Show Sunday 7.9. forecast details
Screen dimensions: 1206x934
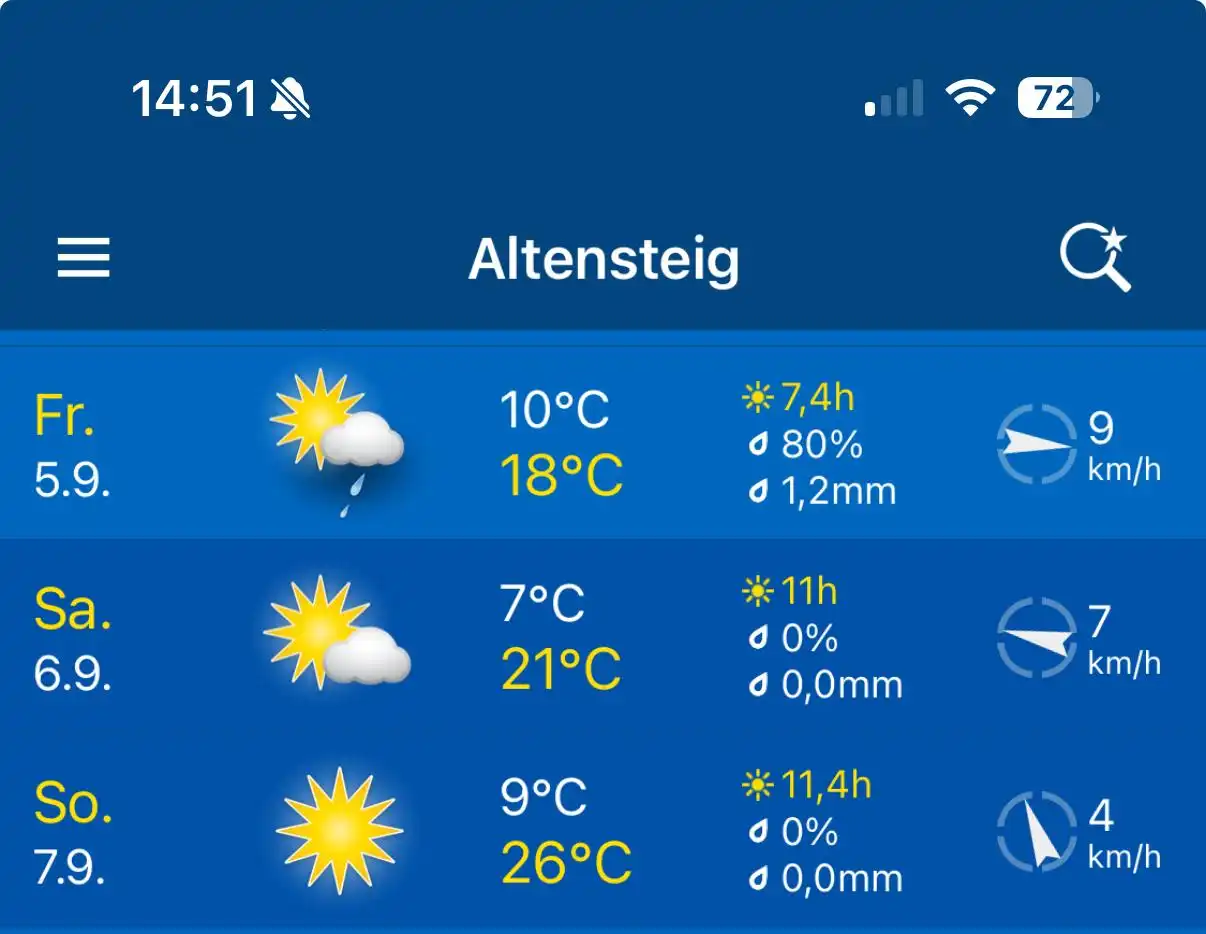tap(602, 830)
